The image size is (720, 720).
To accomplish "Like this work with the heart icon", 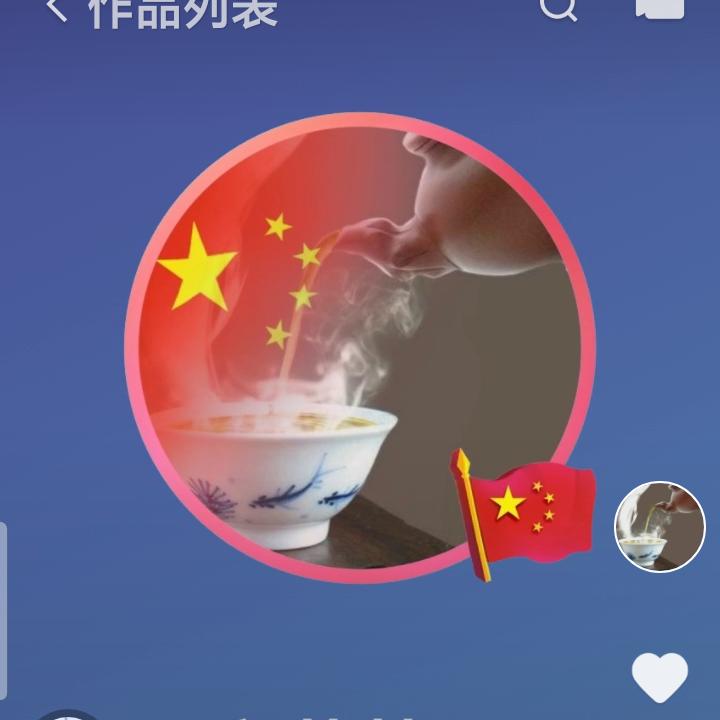I will pos(660,677).
